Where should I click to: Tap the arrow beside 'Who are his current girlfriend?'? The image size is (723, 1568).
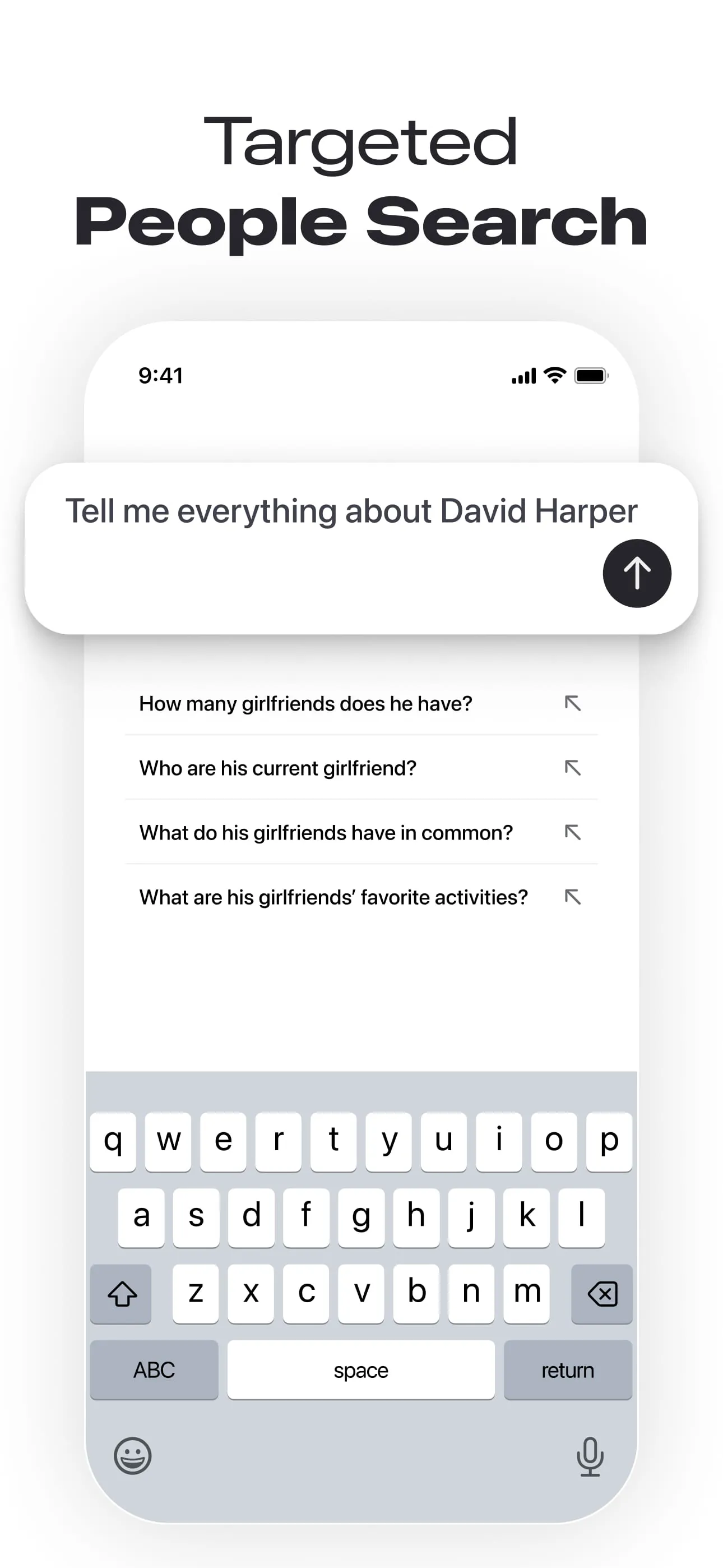click(x=573, y=768)
